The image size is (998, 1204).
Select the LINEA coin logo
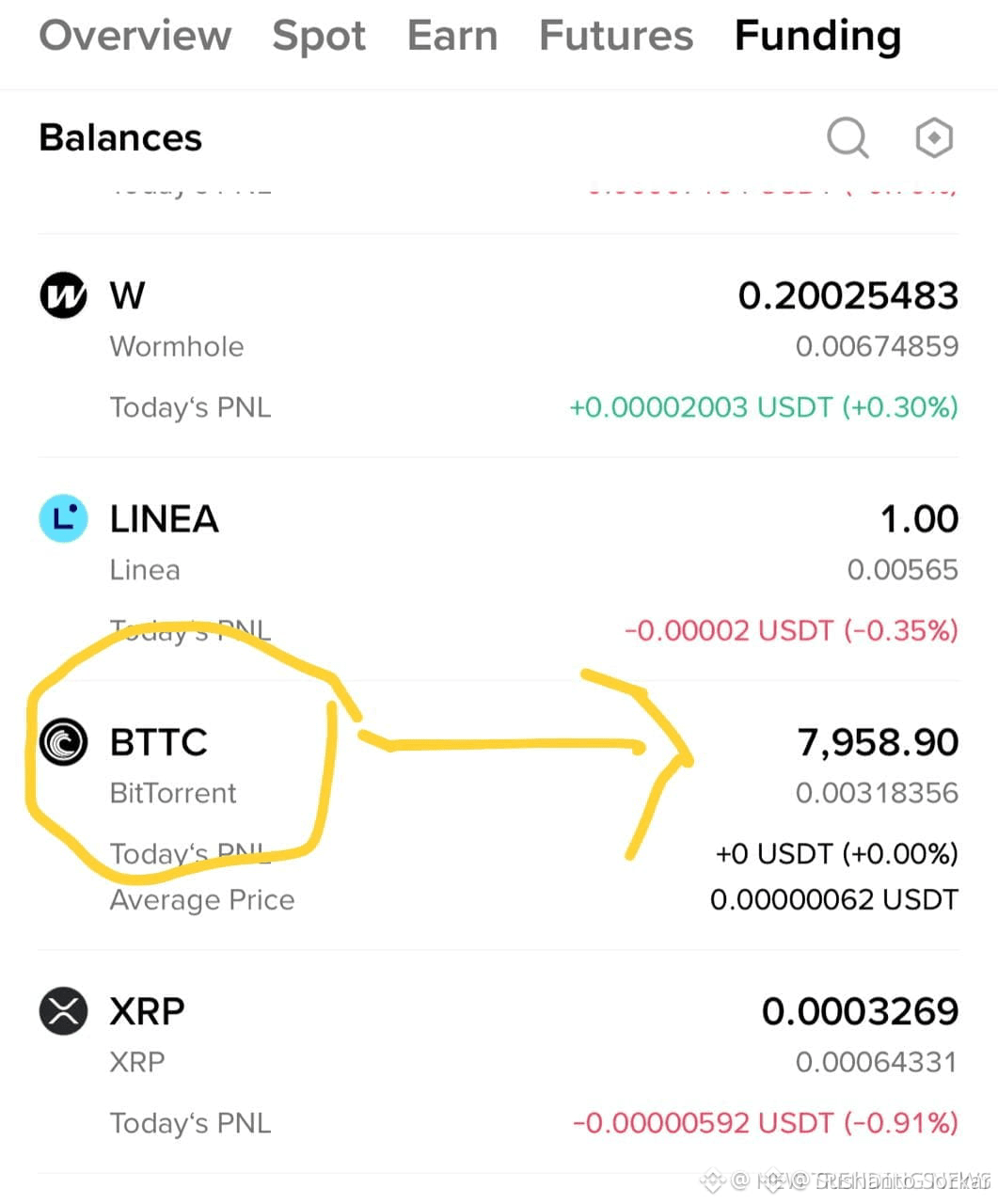(62, 518)
